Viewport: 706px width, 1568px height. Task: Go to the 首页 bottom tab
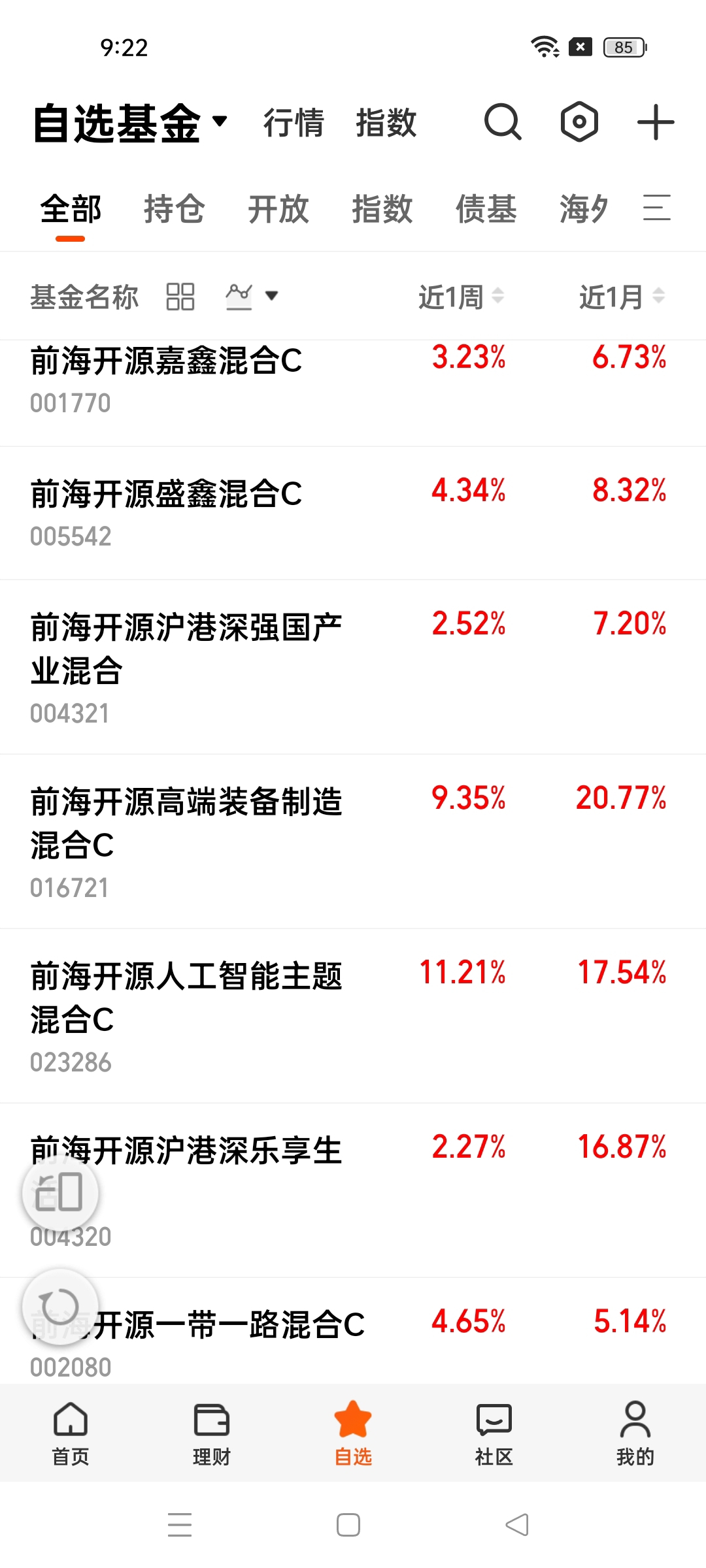point(71,1433)
